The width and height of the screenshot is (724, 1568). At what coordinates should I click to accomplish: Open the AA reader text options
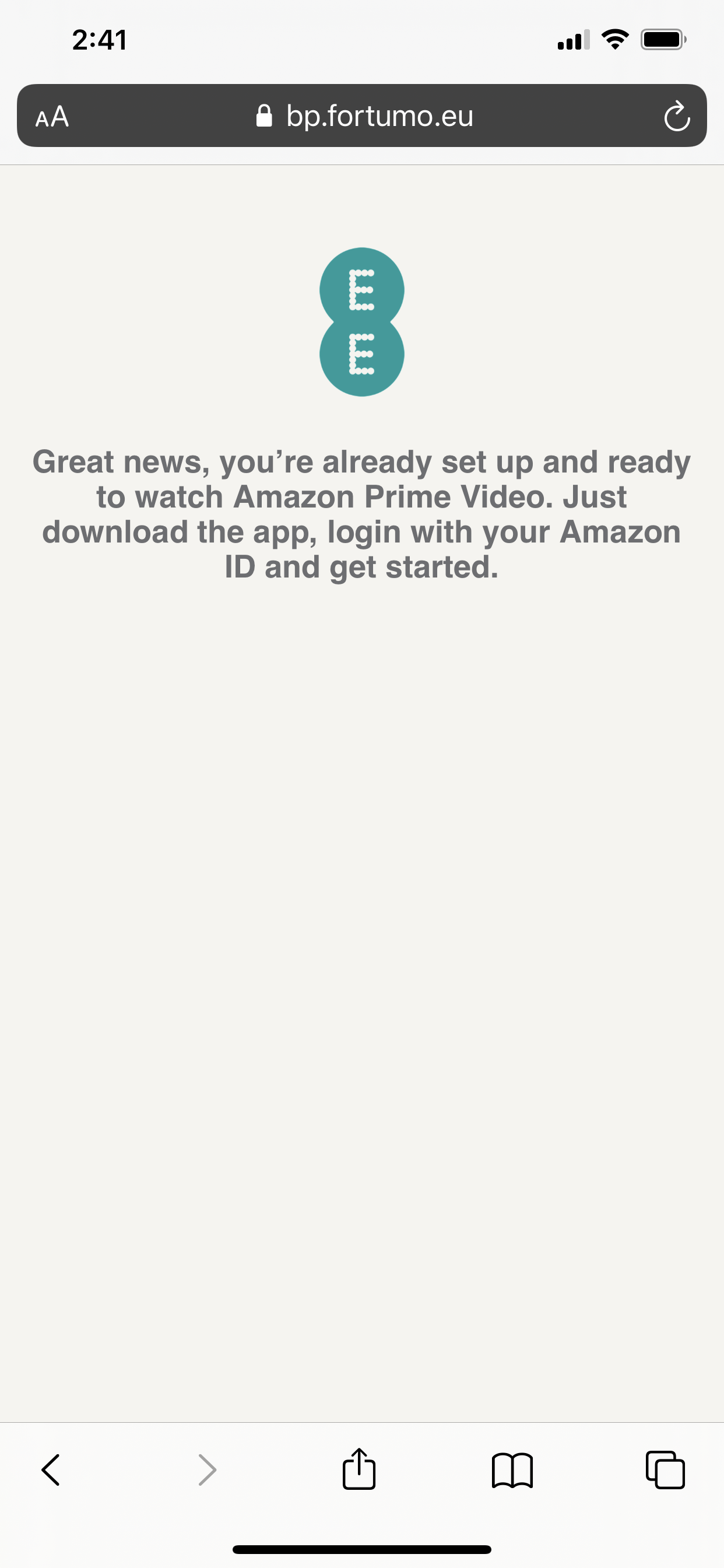[52, 116]
